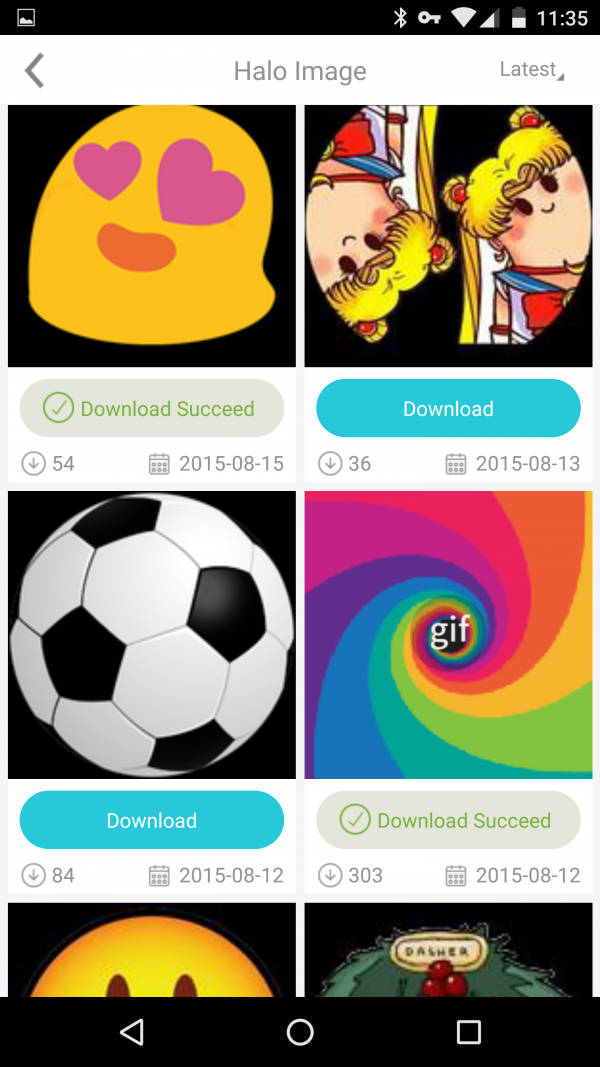This screenshot has width=600, height=1067.
Task: Open the recent apps overview
Action: [x=468, y=1032]
